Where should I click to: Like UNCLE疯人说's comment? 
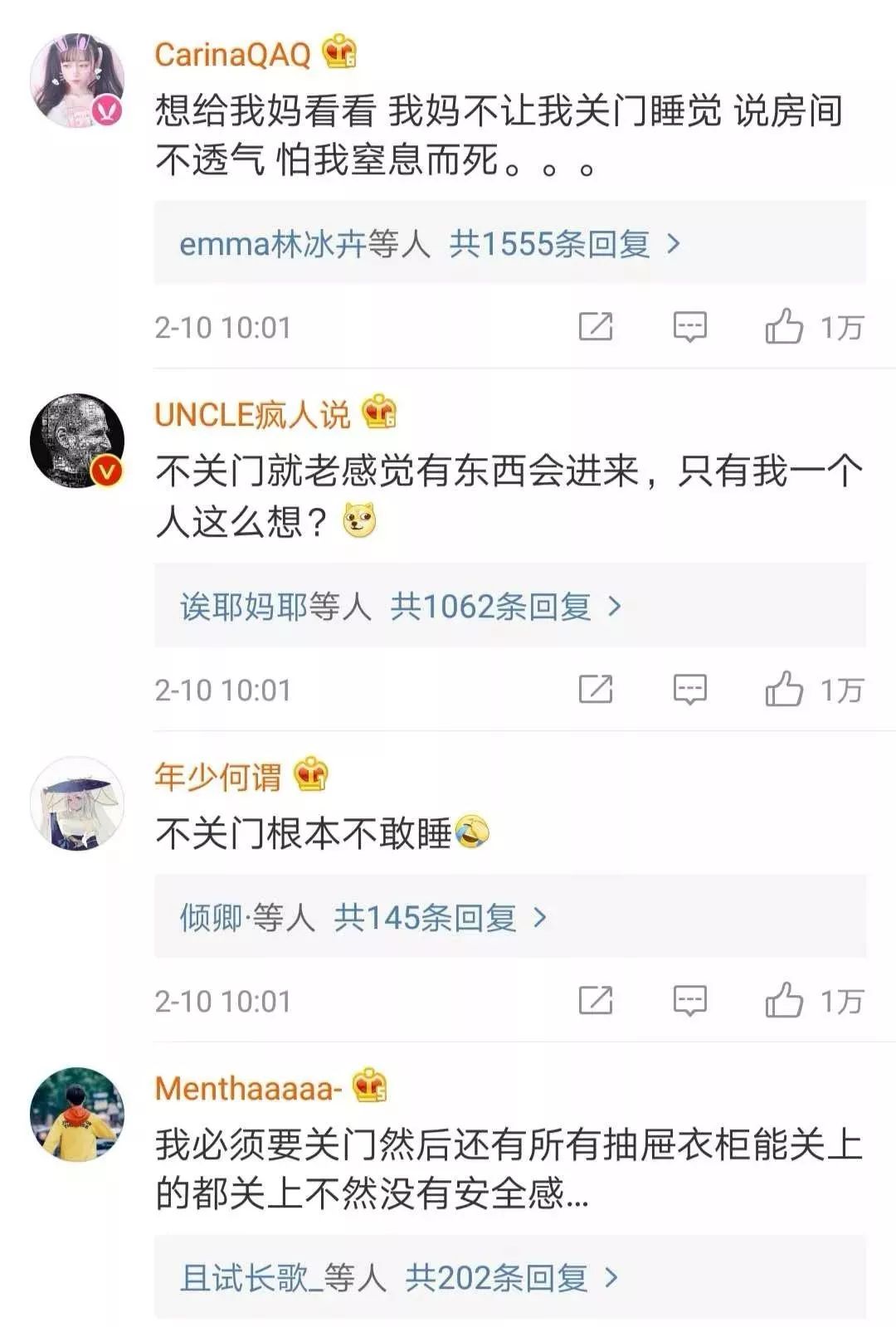click(784, 689)
